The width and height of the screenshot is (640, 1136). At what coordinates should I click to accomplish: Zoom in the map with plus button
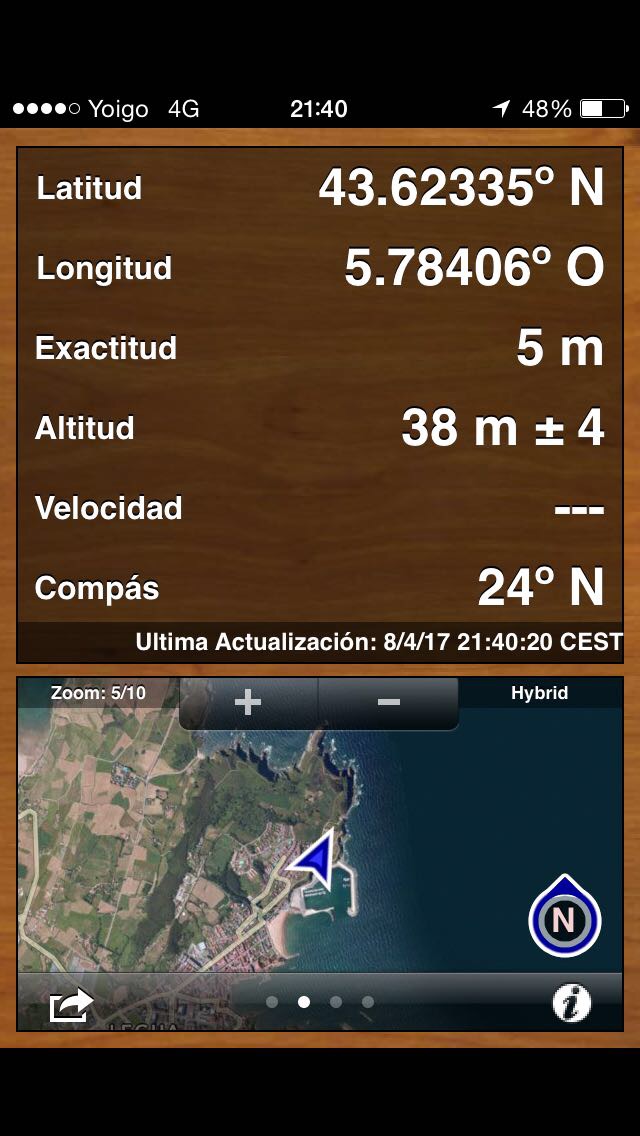tap(247, 702)
